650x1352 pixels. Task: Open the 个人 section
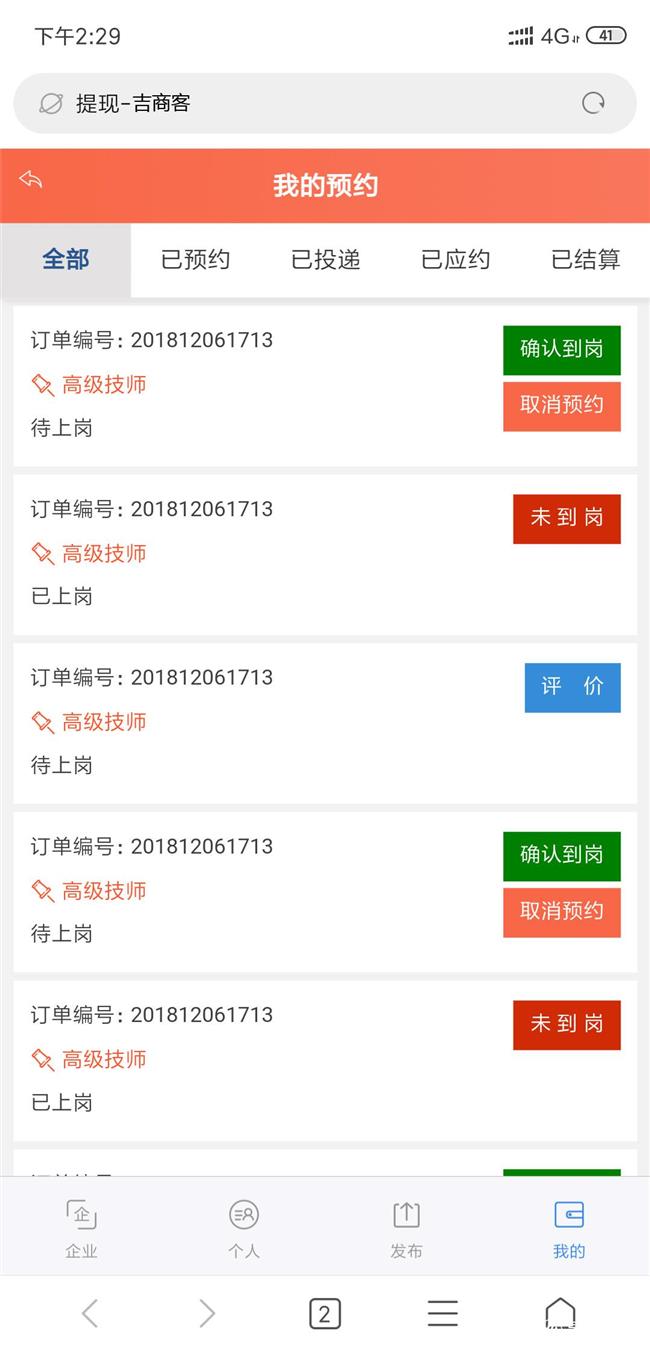coord(244,1228)
